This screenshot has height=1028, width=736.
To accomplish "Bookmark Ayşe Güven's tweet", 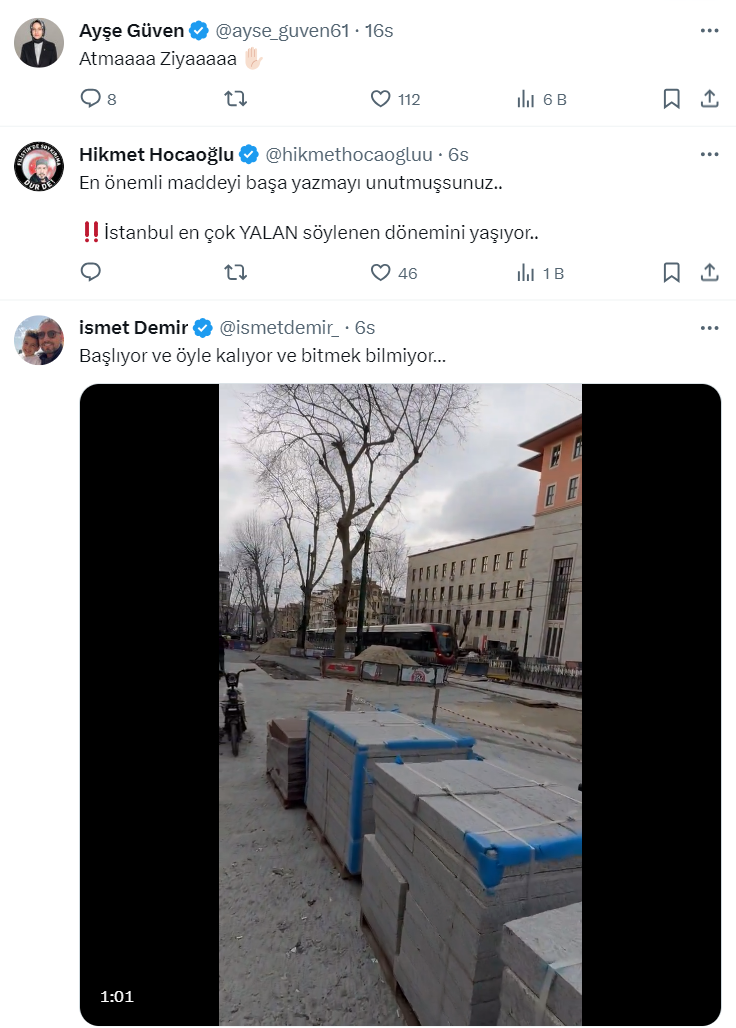I will (x=672, y=99).
